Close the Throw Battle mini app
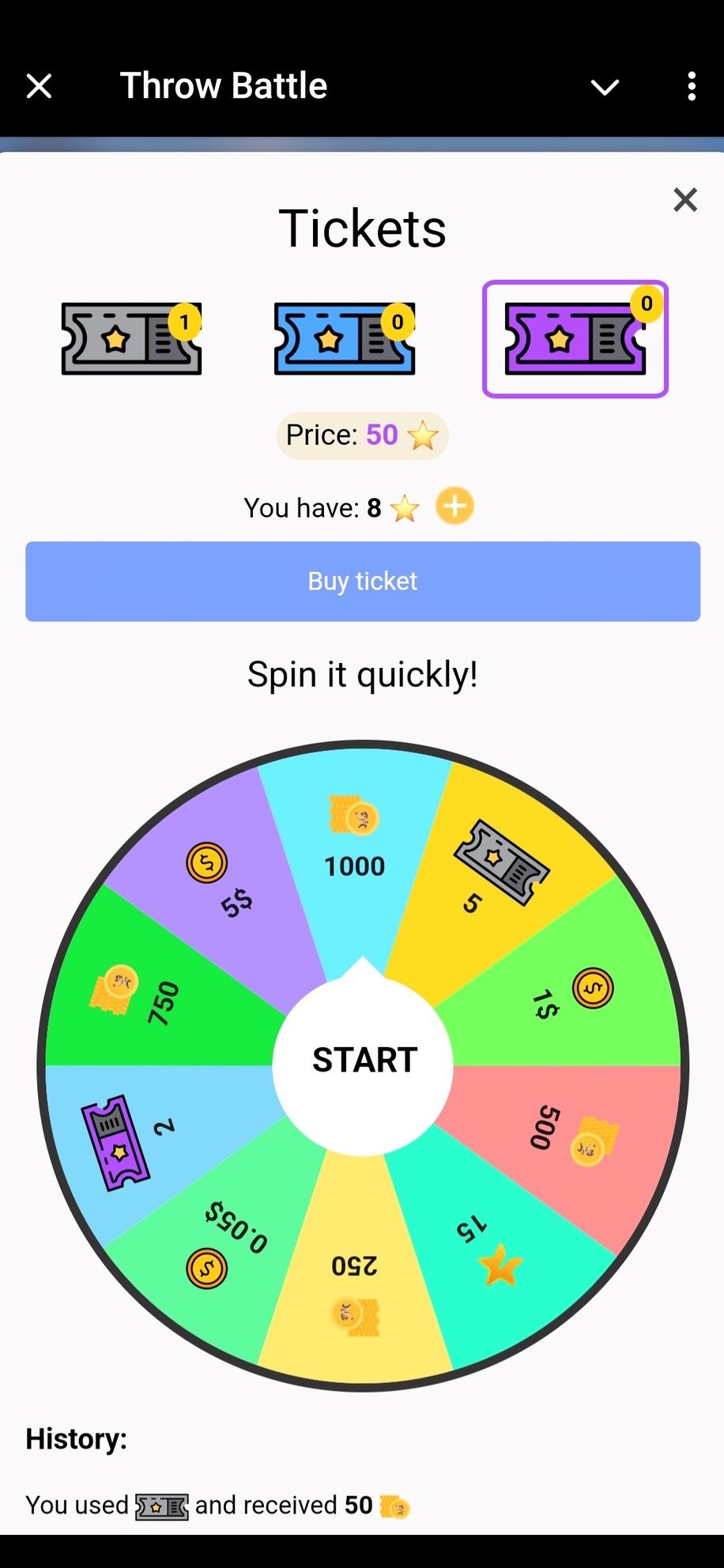Screen dimensions: 724x1568 click(39, 86)
